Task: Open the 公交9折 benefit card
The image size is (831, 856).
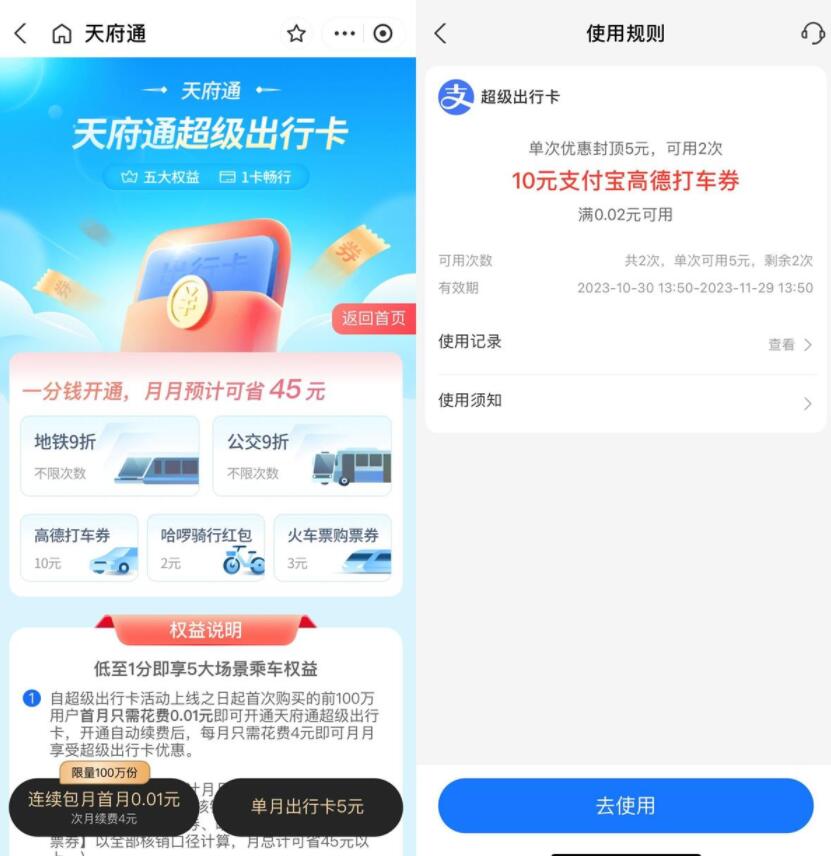Action: coord(302,456)
